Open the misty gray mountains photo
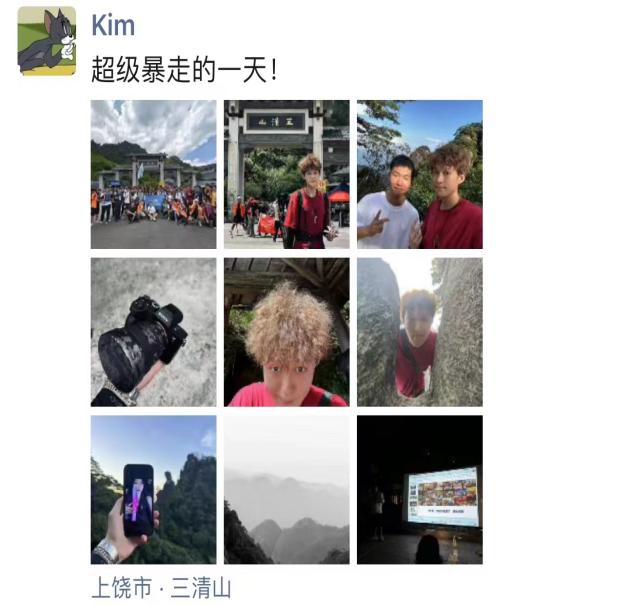 coord(286,489)
